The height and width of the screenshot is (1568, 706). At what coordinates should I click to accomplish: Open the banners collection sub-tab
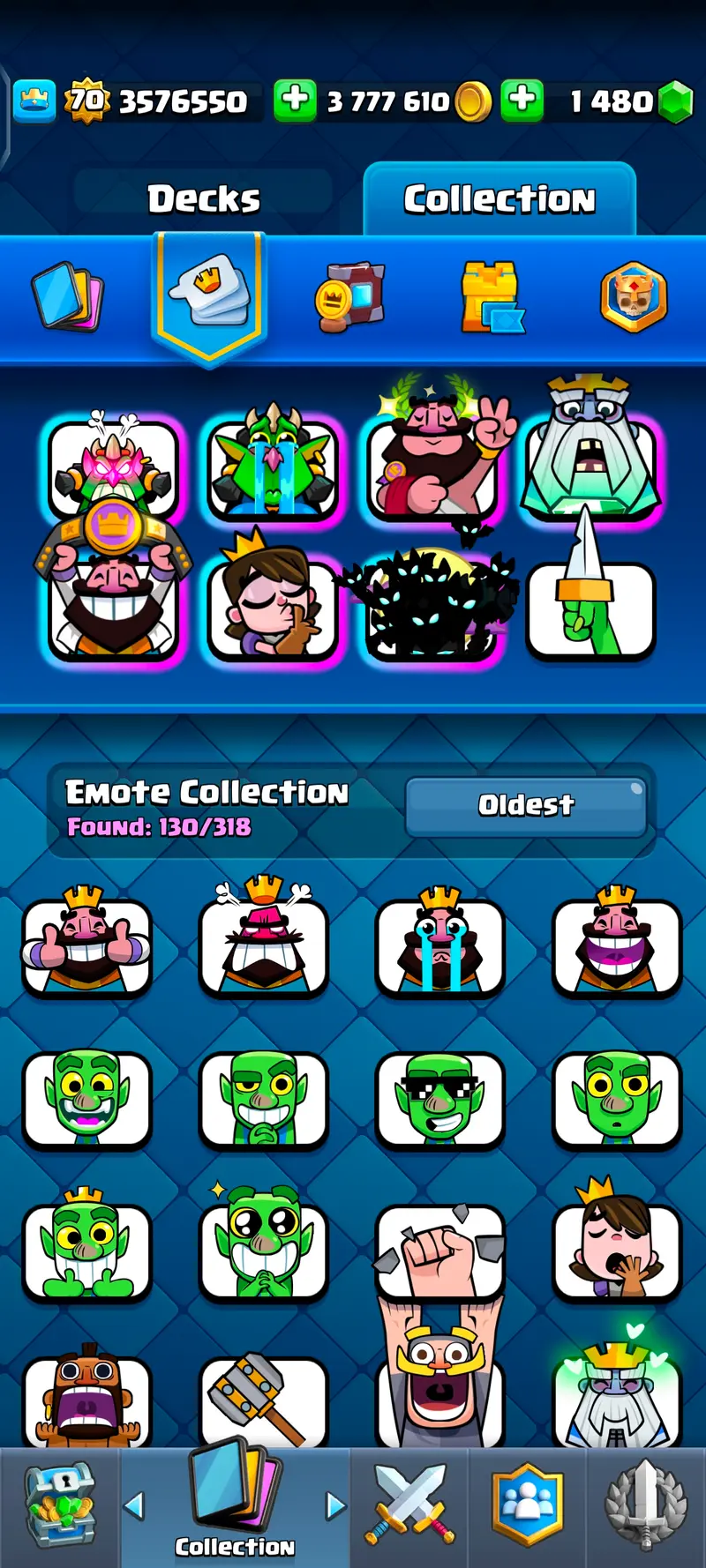pos(349,296)
